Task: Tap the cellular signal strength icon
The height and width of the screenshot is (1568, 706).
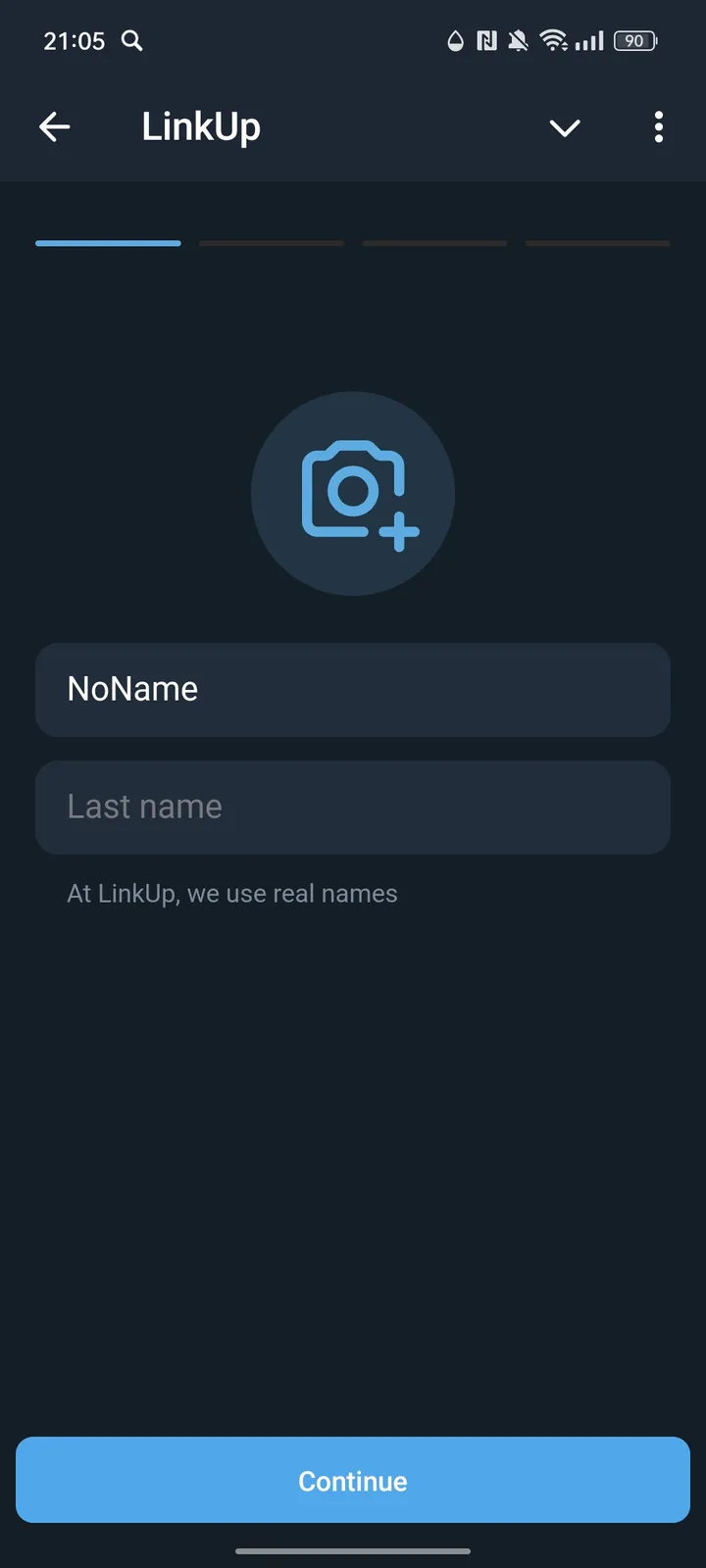Action: 590,41
